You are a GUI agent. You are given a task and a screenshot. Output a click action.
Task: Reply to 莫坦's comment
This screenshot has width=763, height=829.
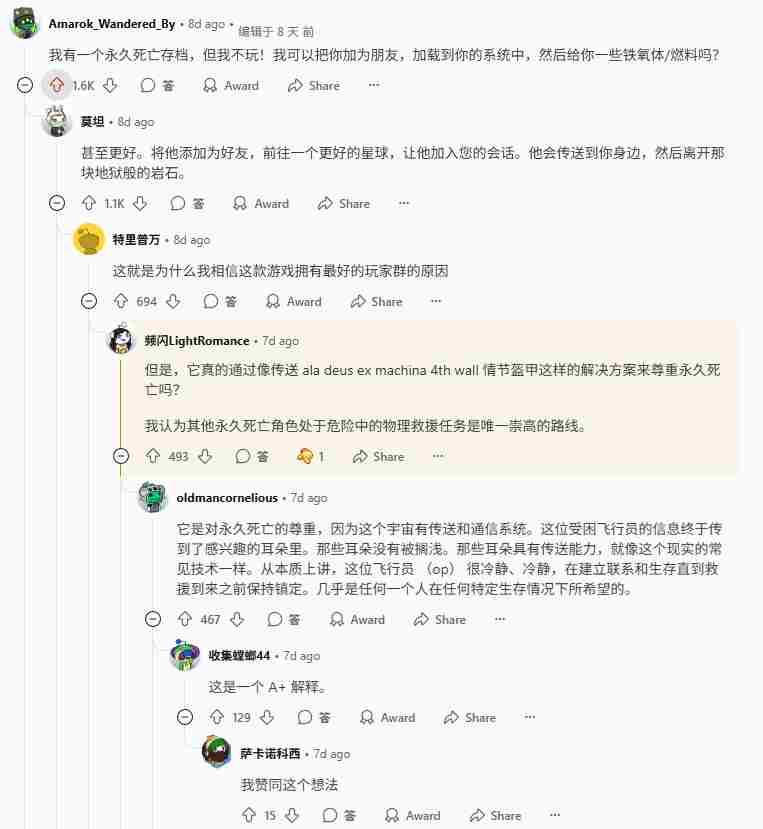(187, 203)
